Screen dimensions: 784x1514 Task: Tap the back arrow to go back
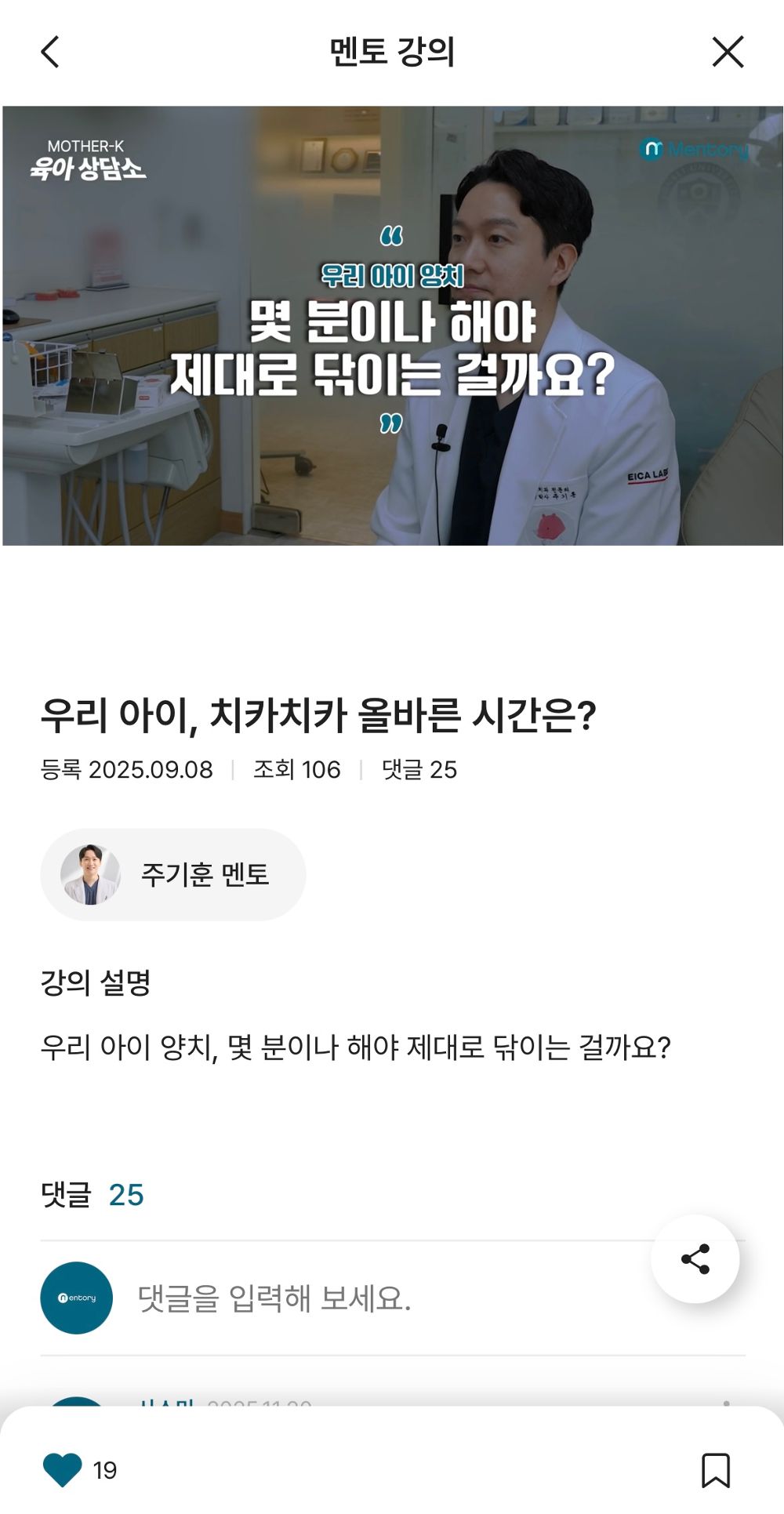(x=49, y=52)
